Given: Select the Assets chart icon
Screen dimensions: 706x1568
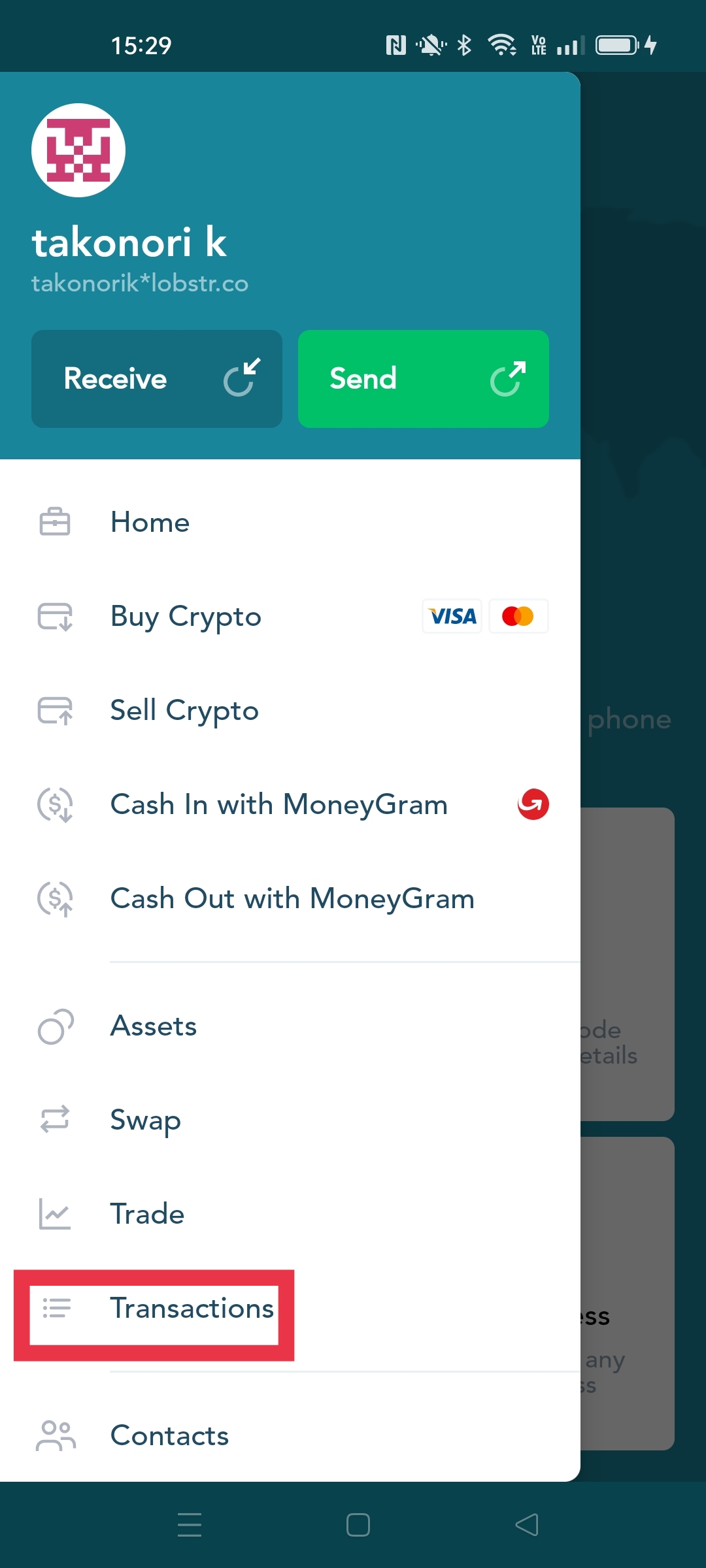Looking at the screenshot, I should 55,1025.
